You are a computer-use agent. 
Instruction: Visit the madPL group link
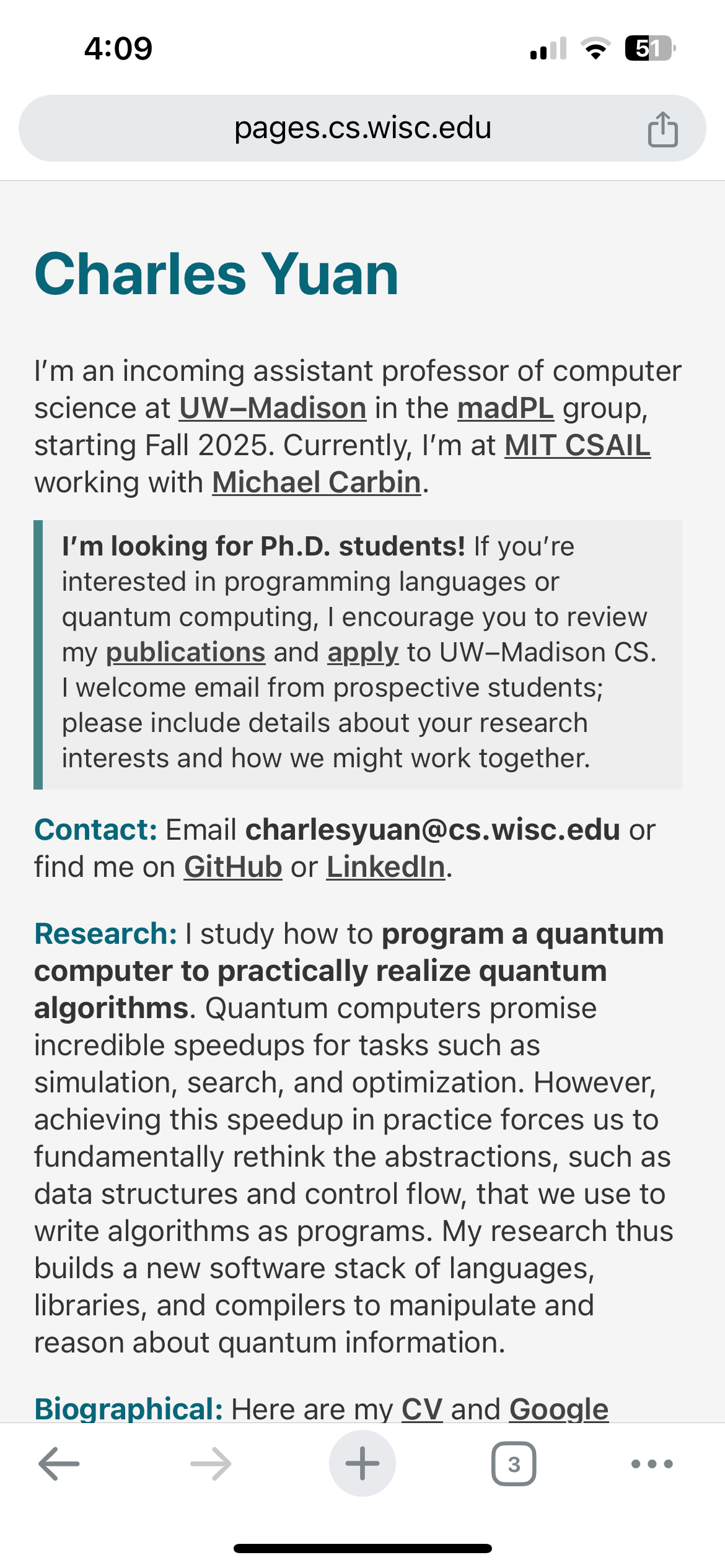(x=505, y=408)
